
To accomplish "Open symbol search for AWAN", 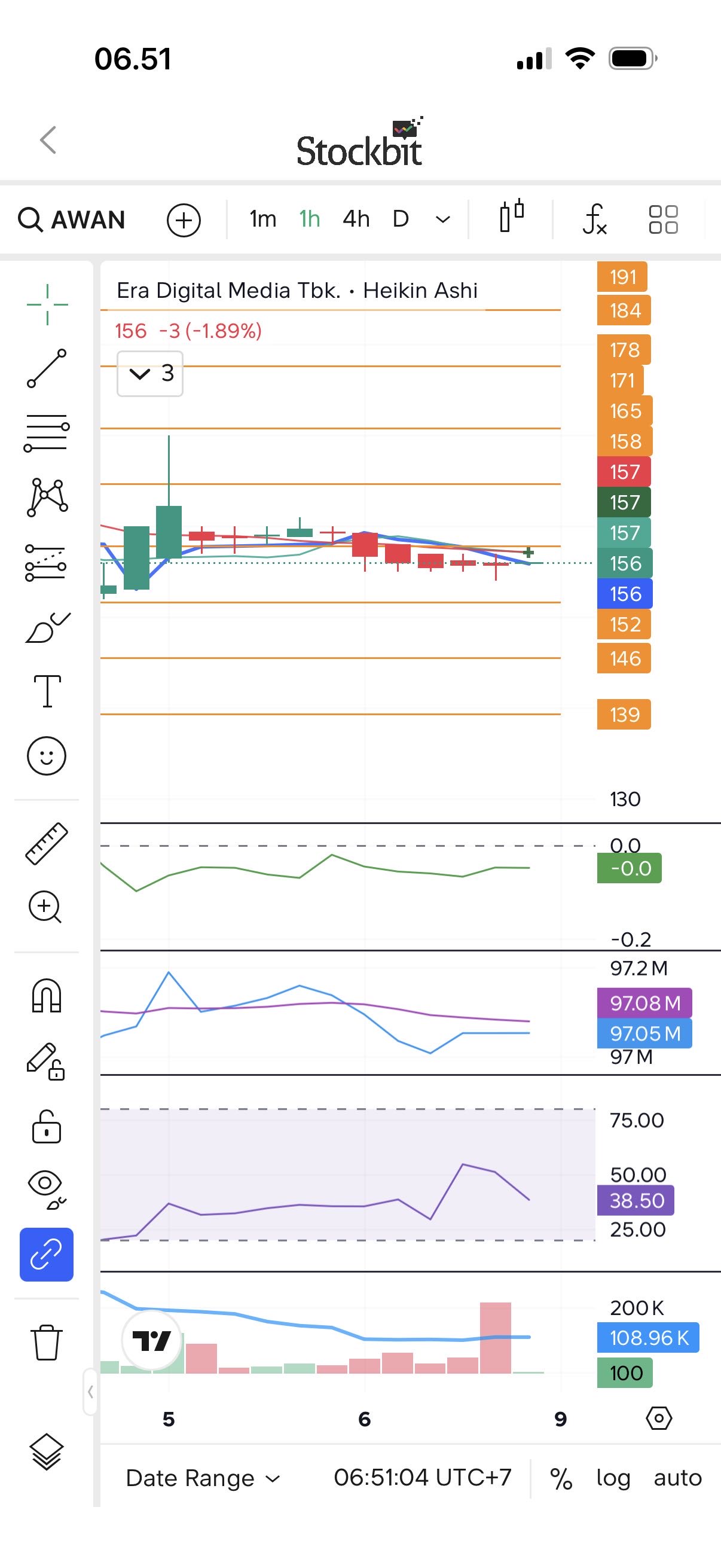I will tap(72, 219).
